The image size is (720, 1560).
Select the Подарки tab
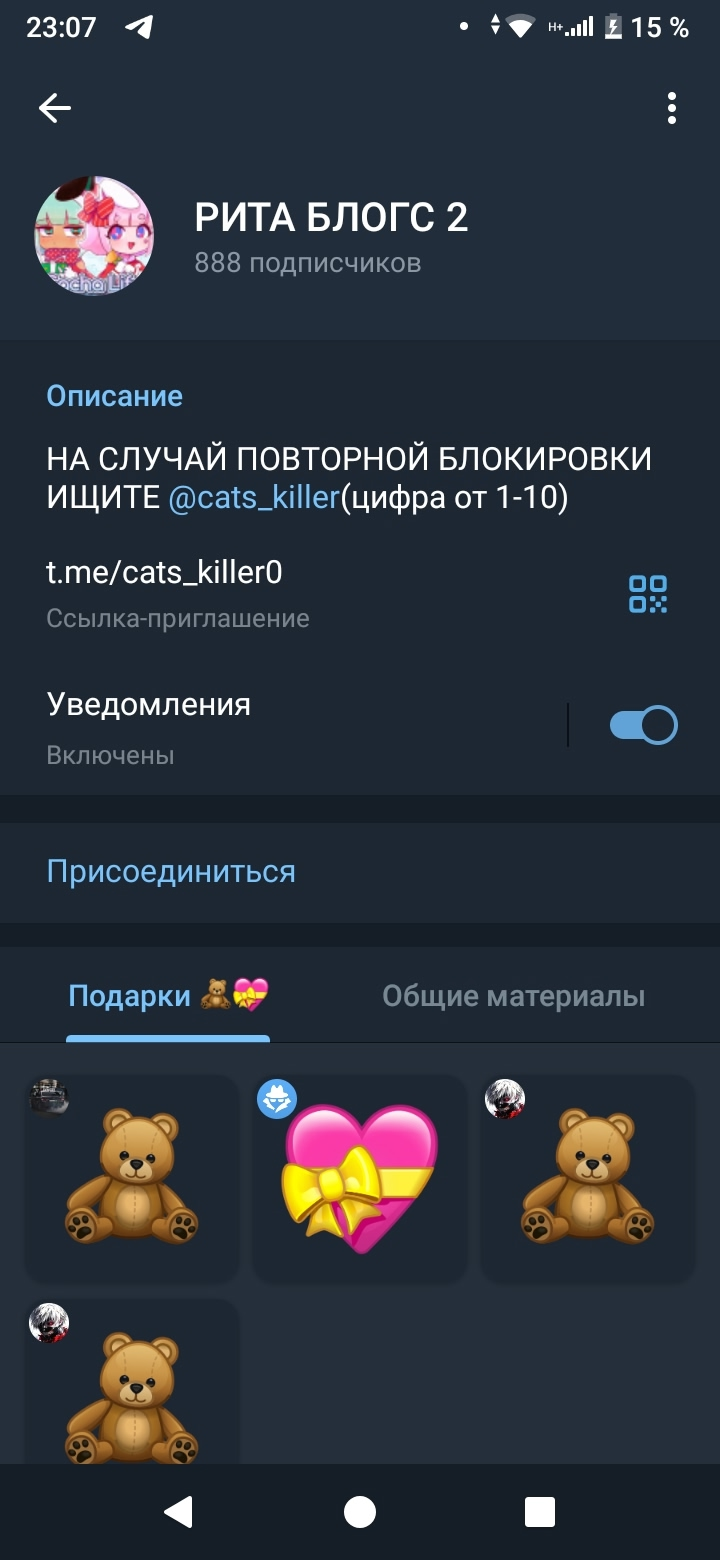point(168,996)
